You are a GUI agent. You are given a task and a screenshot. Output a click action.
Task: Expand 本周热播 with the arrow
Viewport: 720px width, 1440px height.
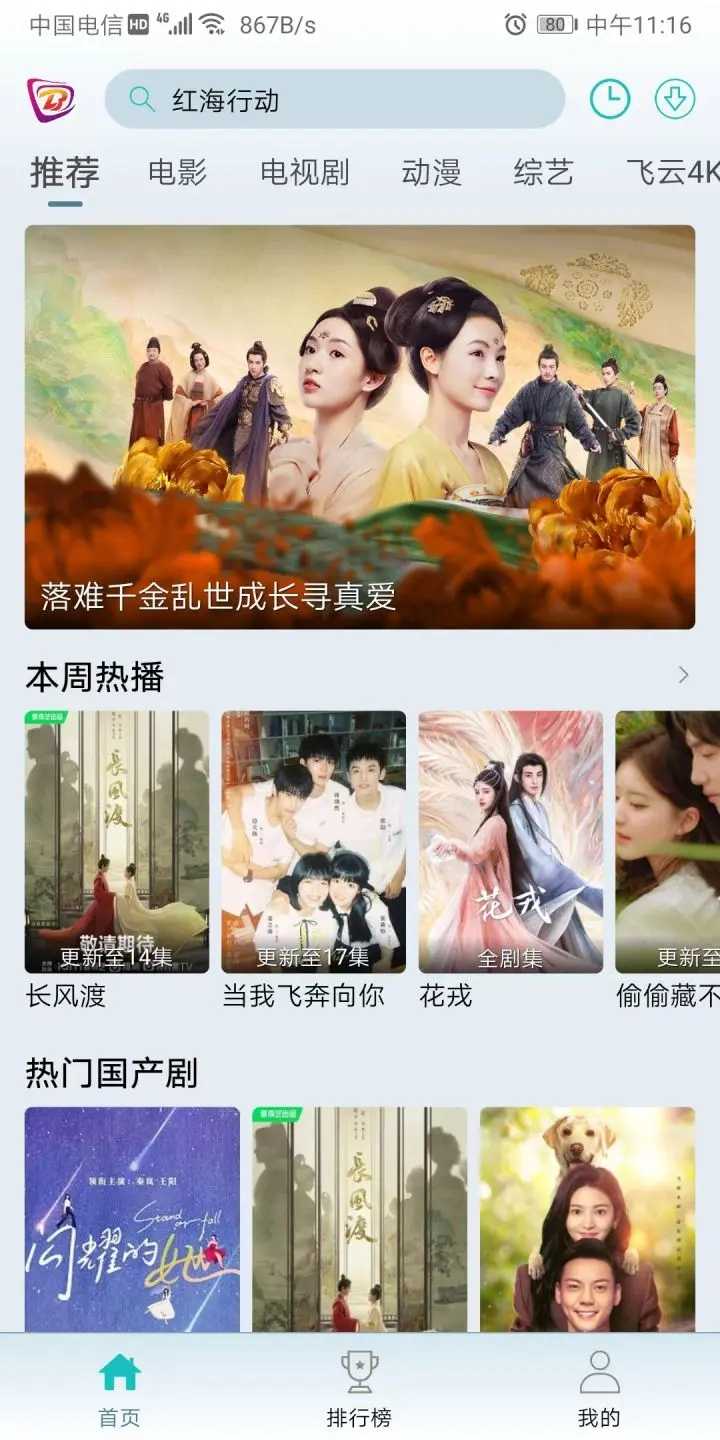[x=684, y=675]
